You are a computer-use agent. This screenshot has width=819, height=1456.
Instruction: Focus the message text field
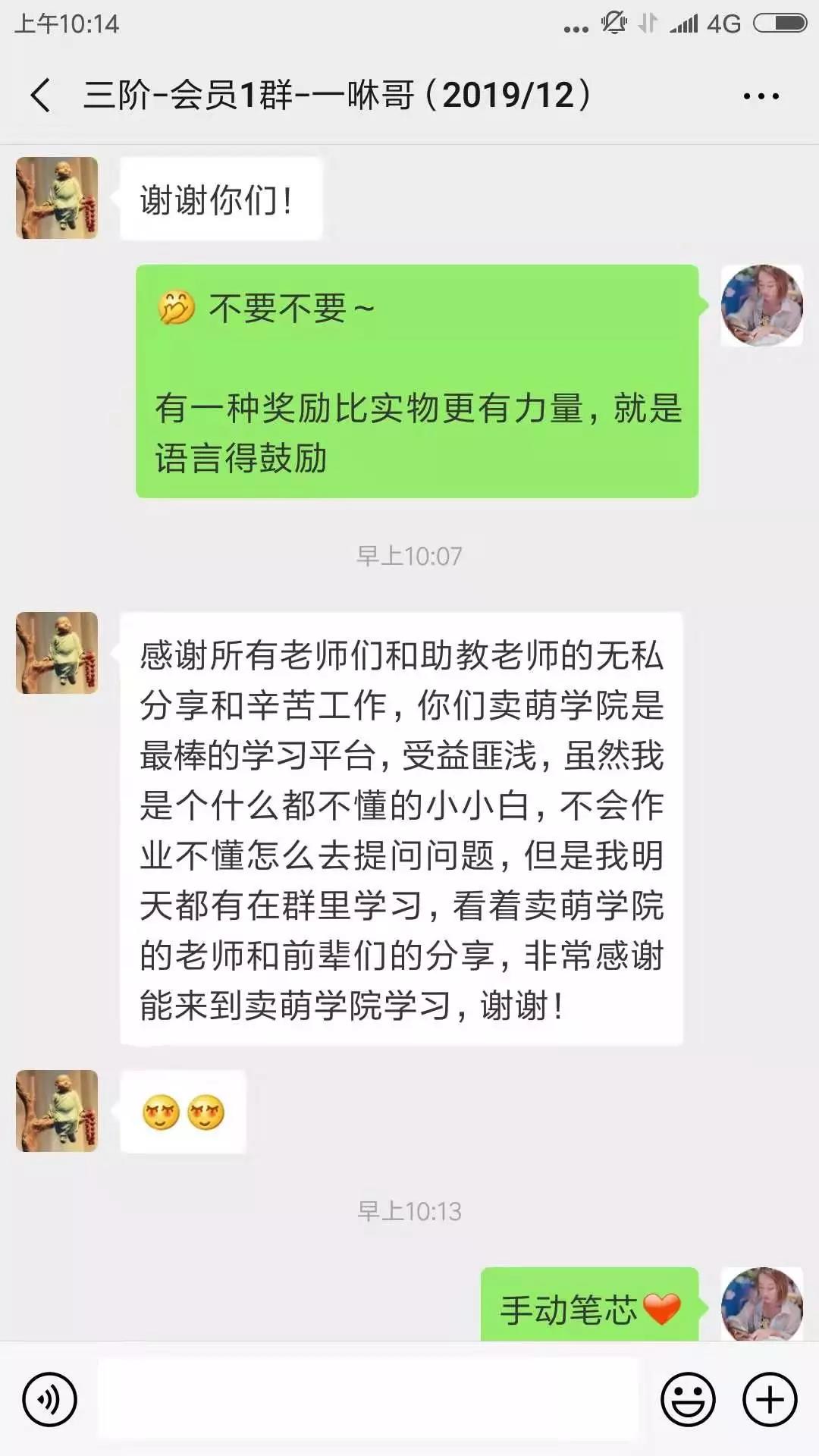click(x=369, y=1399)
